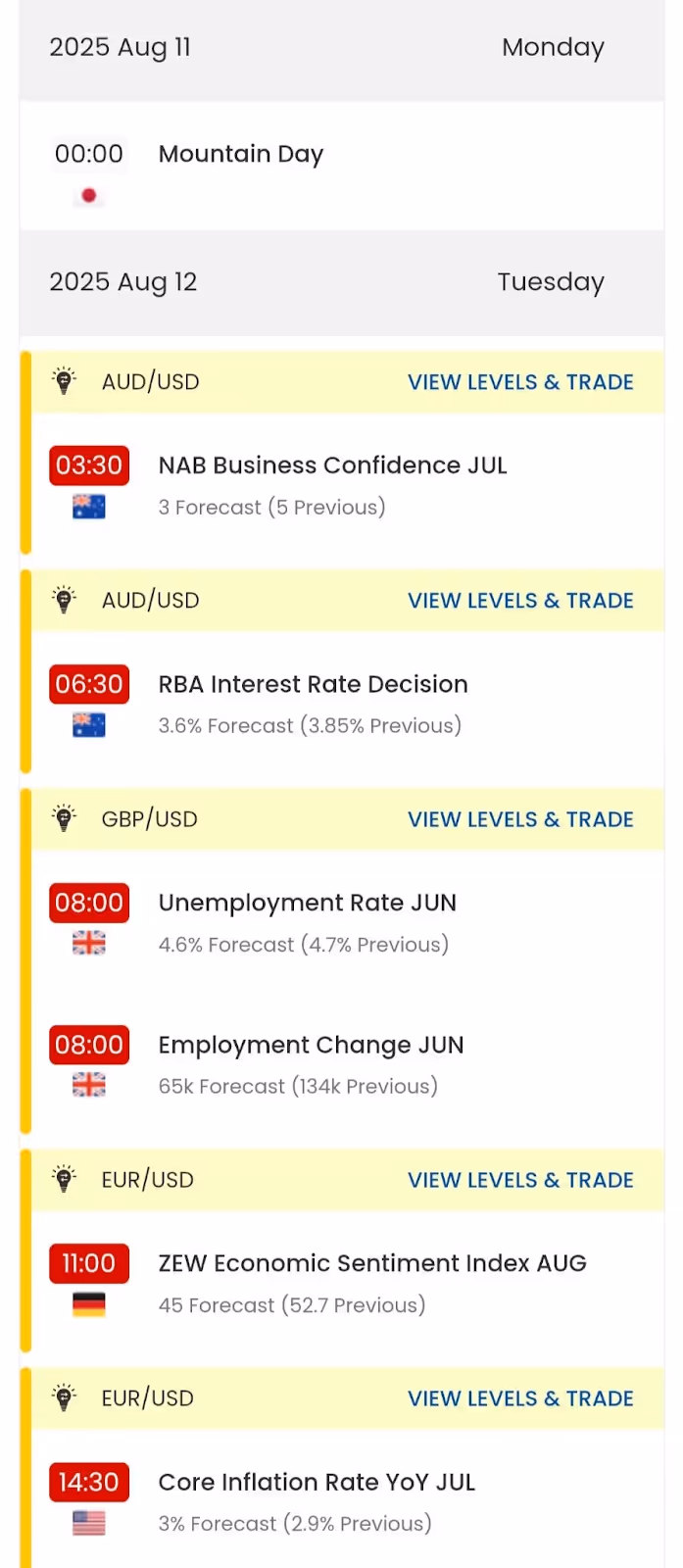The height and width of the screenshot is (1568, 683).
Task: Tap View Levels & Trade for GBP/USD
Action: click(520, 819)
